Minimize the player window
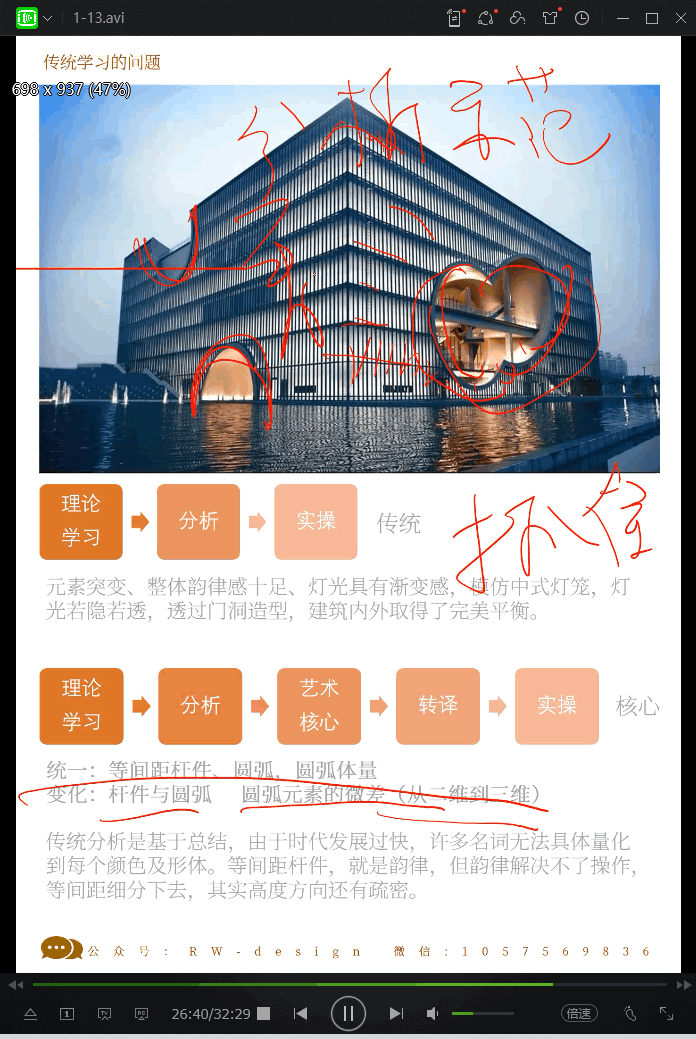Screen dimensions: 696x1039 (x=625, y=18)
